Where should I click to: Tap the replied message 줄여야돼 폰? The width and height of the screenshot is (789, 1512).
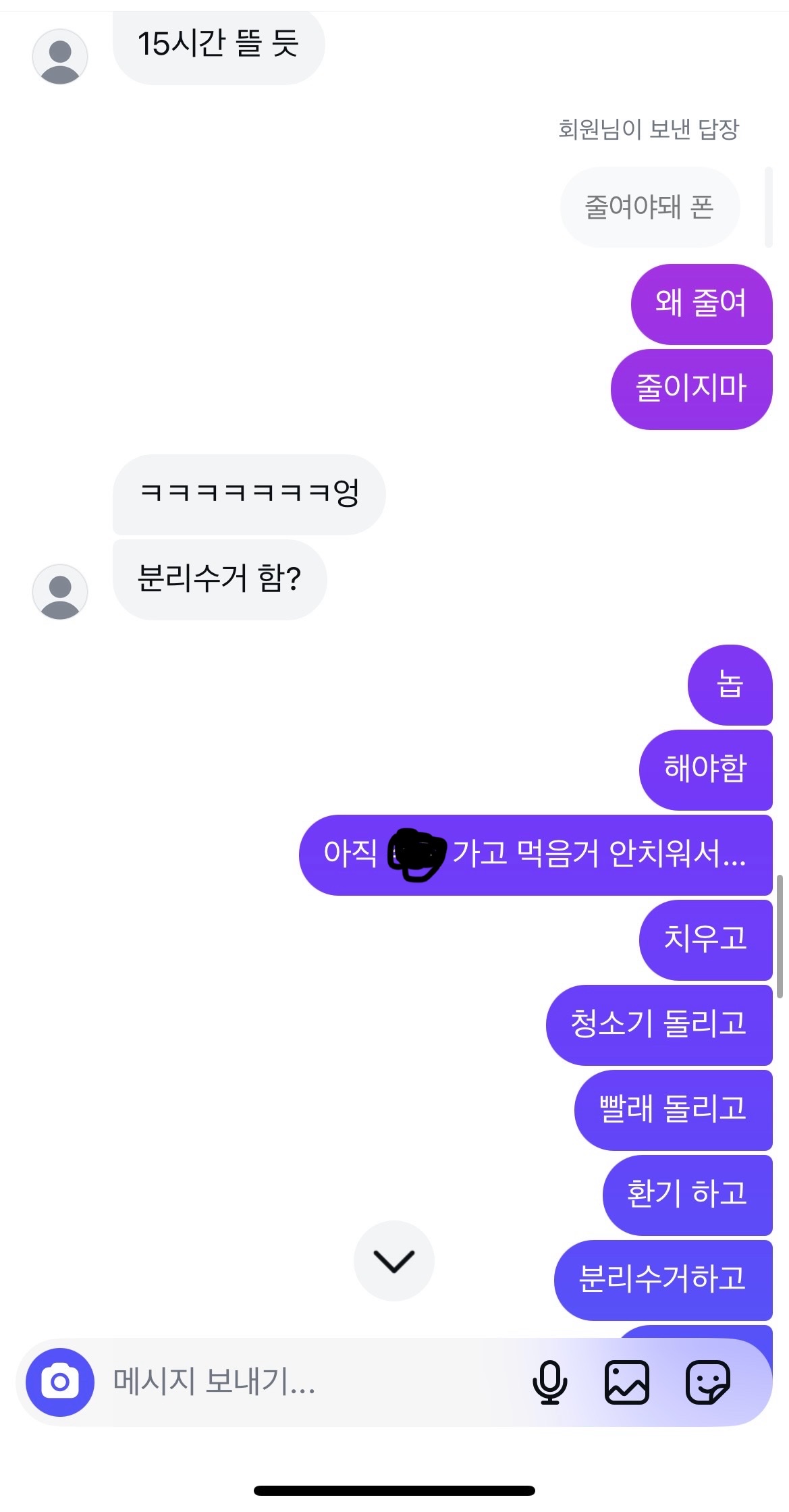(649, 207)
